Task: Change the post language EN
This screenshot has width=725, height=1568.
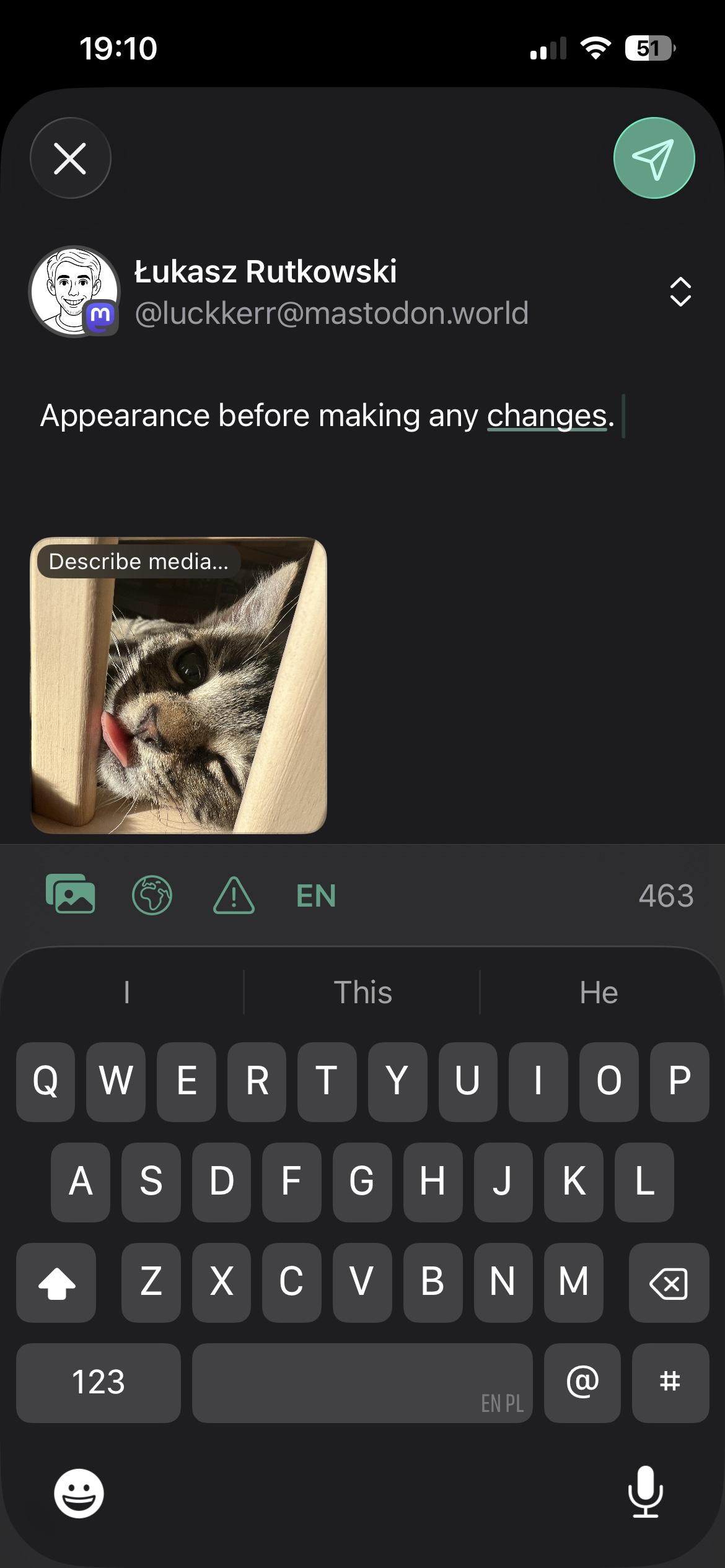Action: (316, 895)
